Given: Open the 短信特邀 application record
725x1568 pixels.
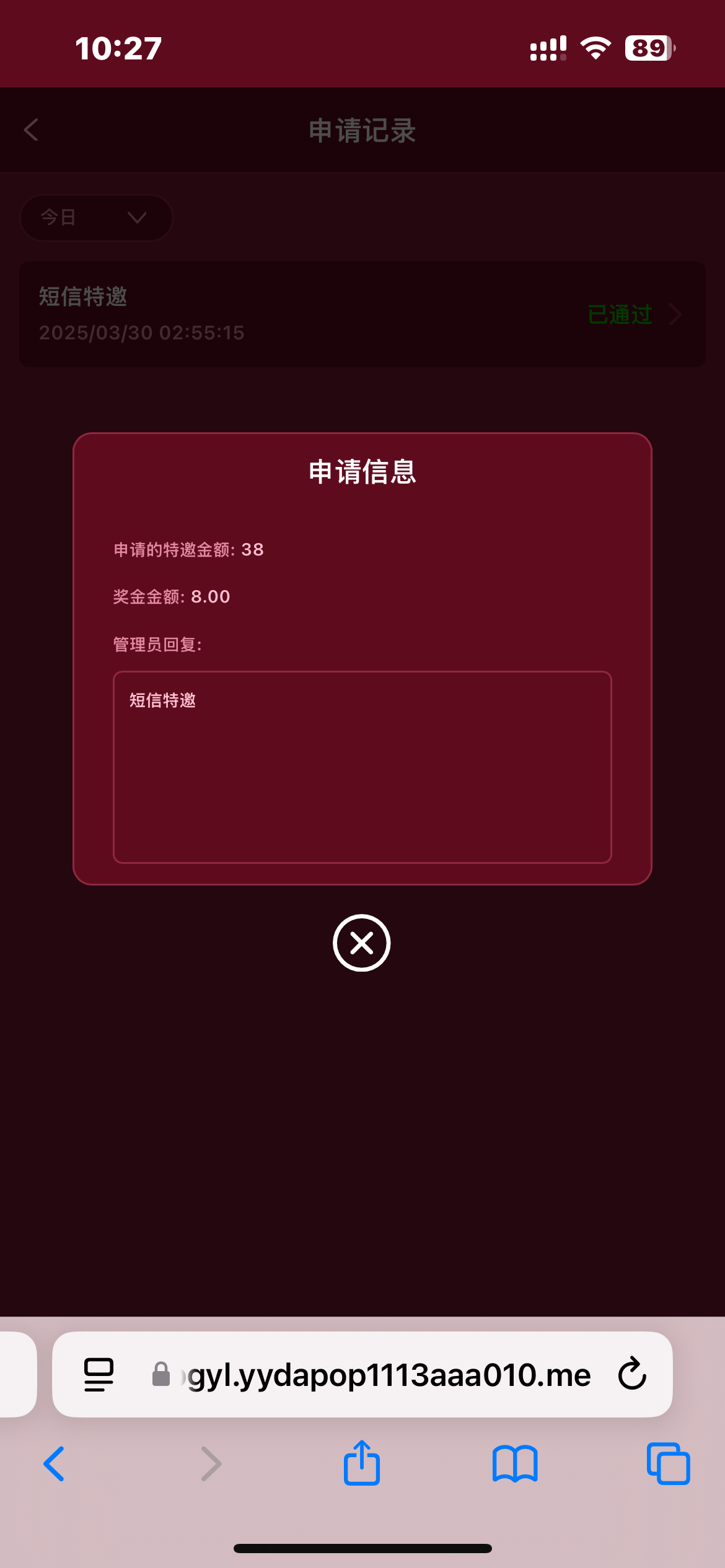Looking at the screenshot, I should pyautogui.click(x=362, y=315).
